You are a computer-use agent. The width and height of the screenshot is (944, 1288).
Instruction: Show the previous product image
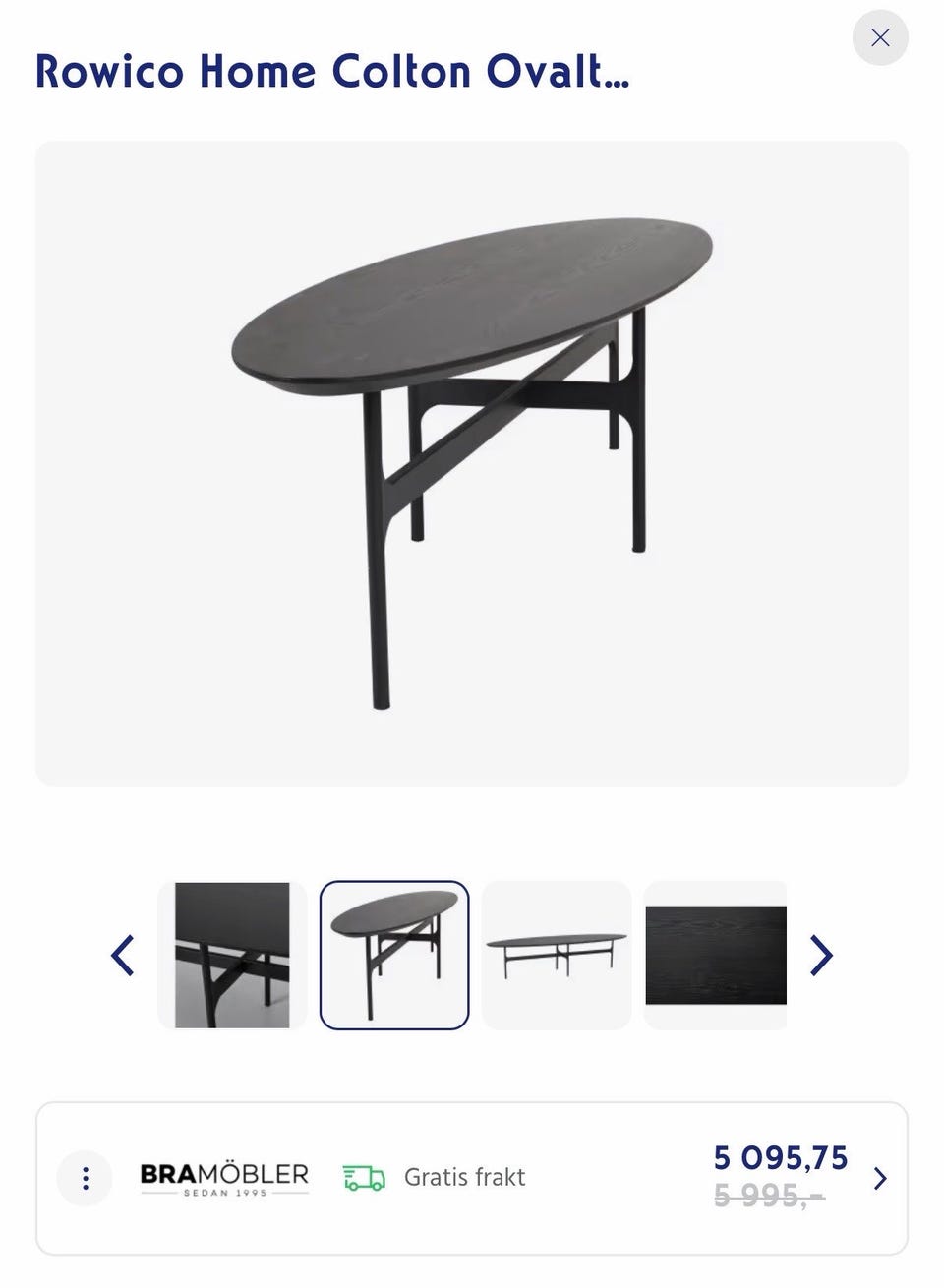pyautogui.click(x=123, y=955)
